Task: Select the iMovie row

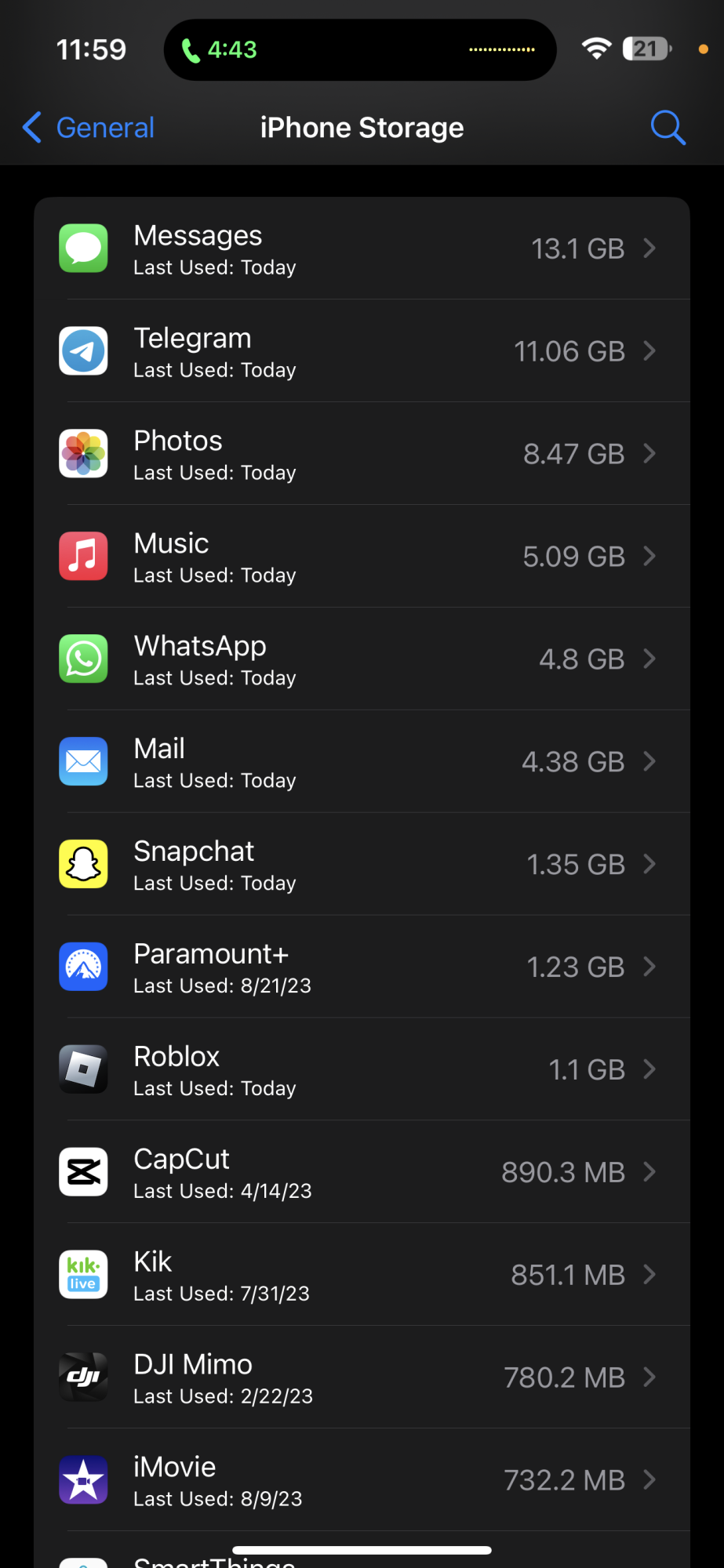Action: (x=361, y=1481)
